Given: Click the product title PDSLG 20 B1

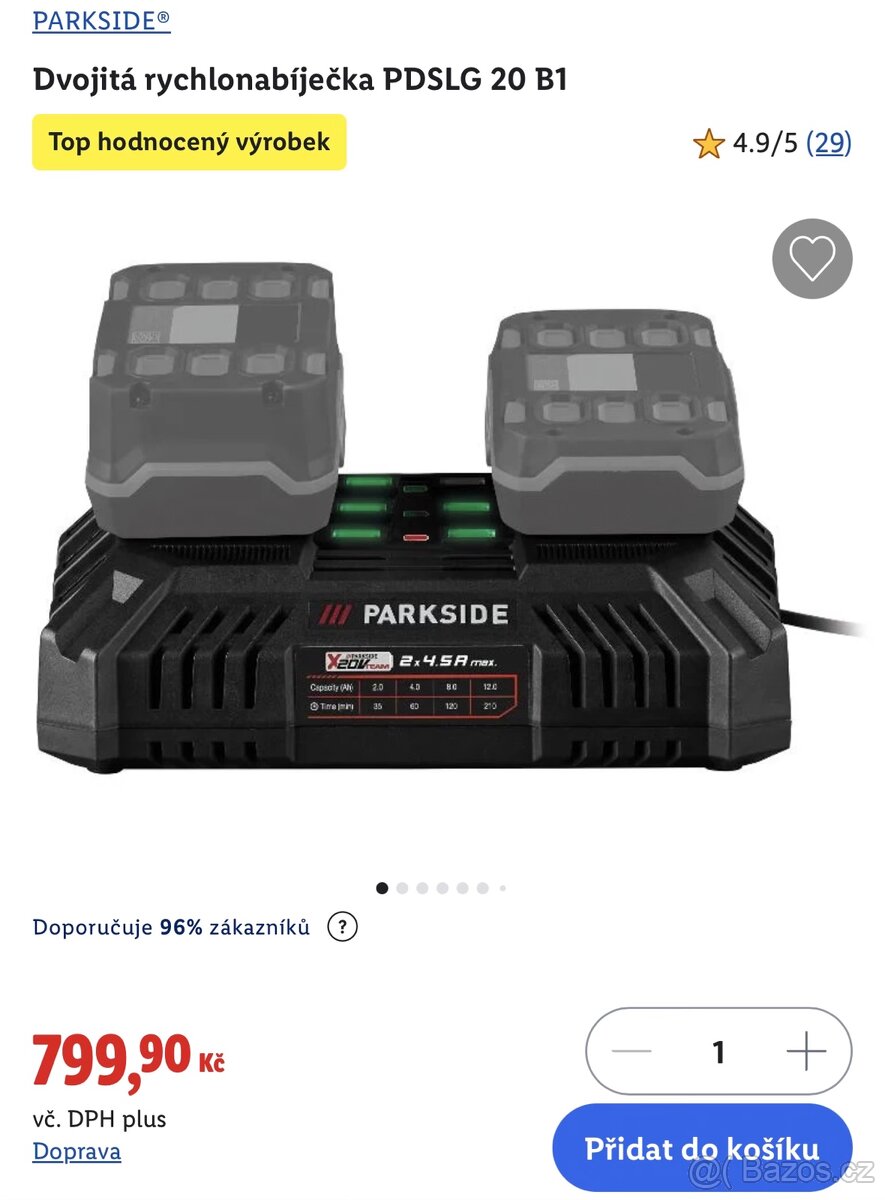Looking at the screenshot, I should point(300,82).
